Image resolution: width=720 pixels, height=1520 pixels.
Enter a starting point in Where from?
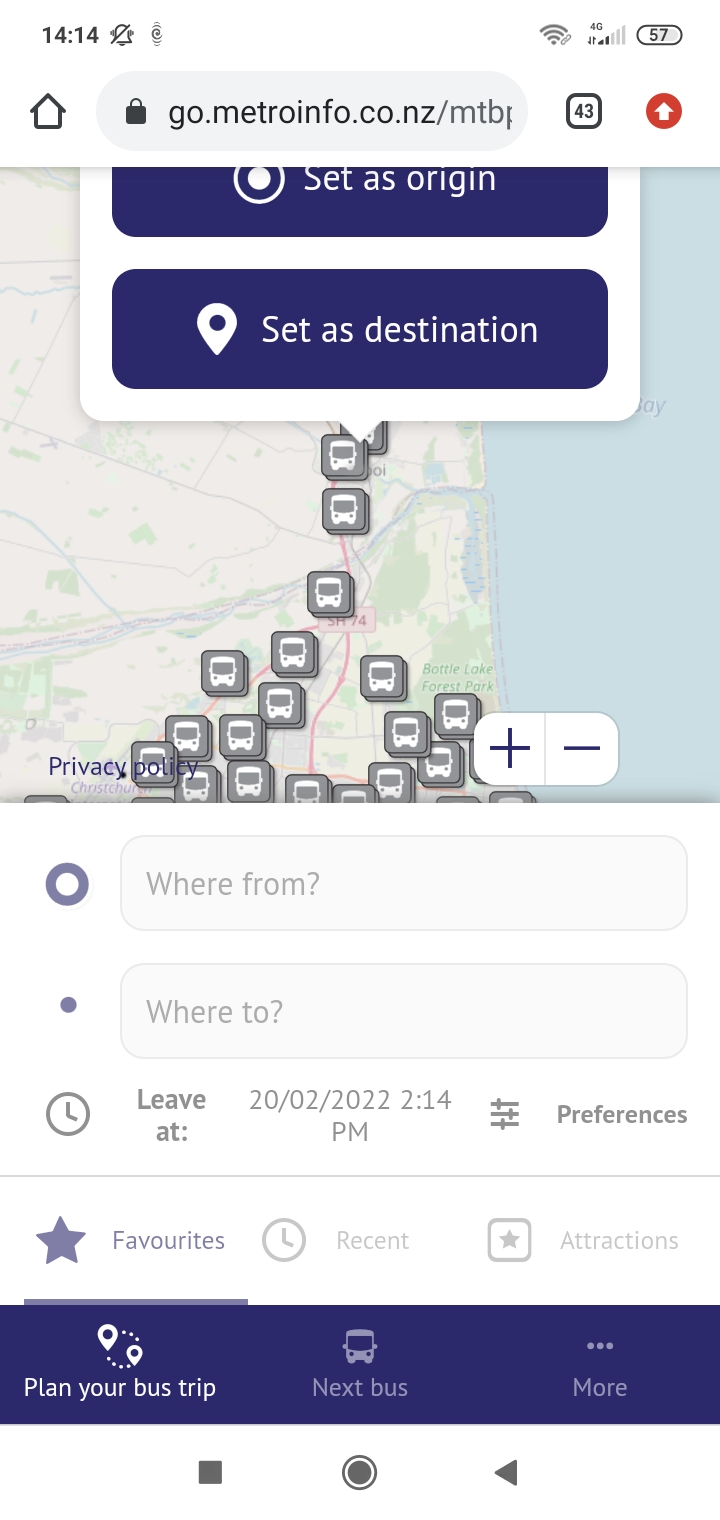403,883
